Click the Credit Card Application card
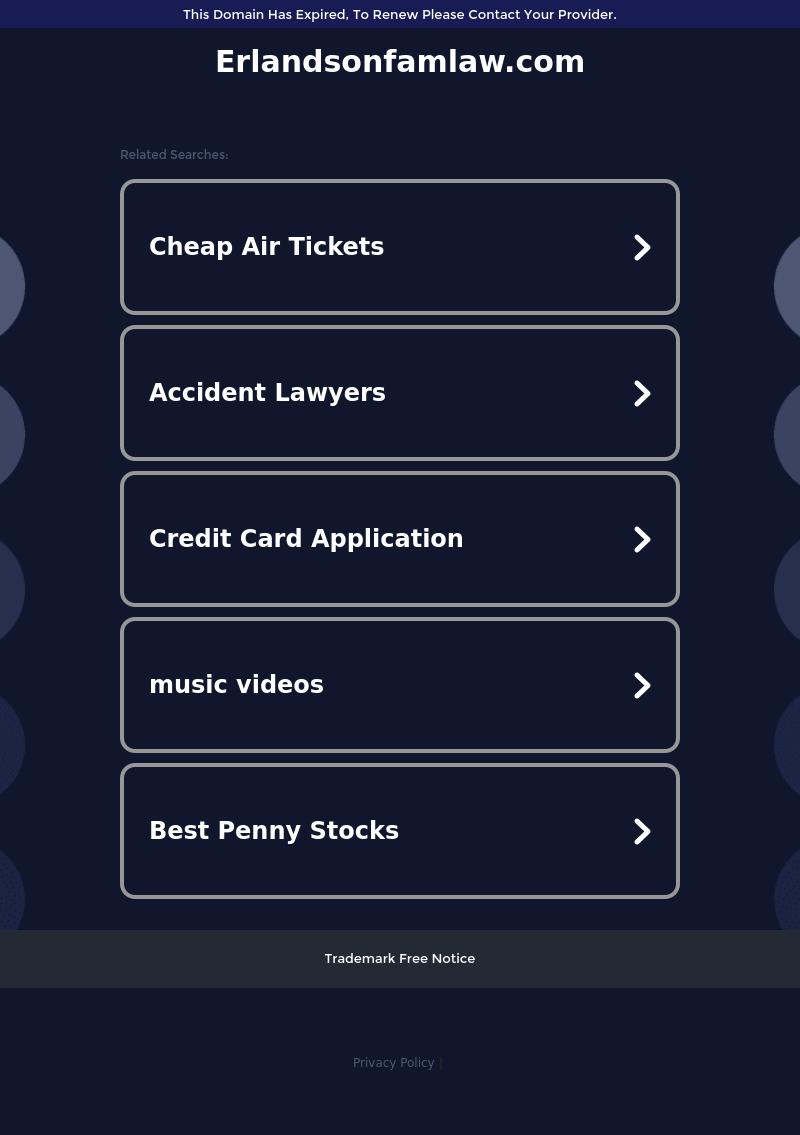The height and width of the screenshot is (1135, 800). pos(400,538)
